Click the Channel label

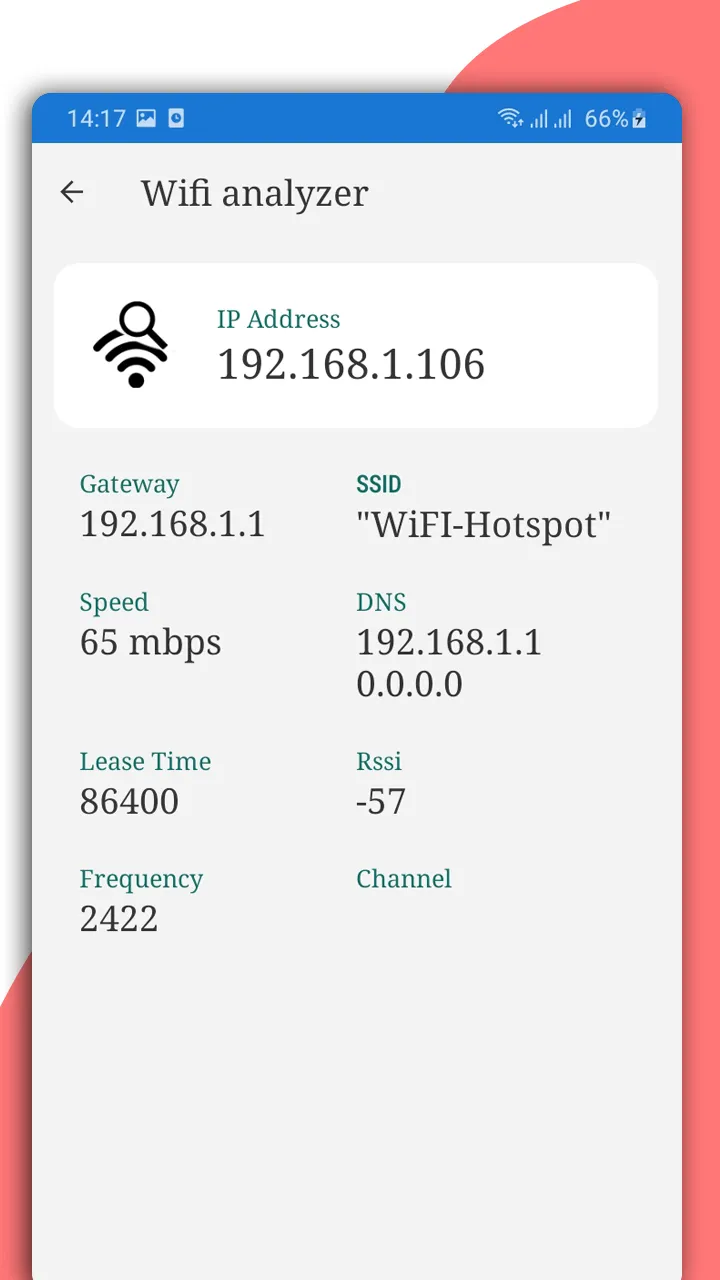404,879
